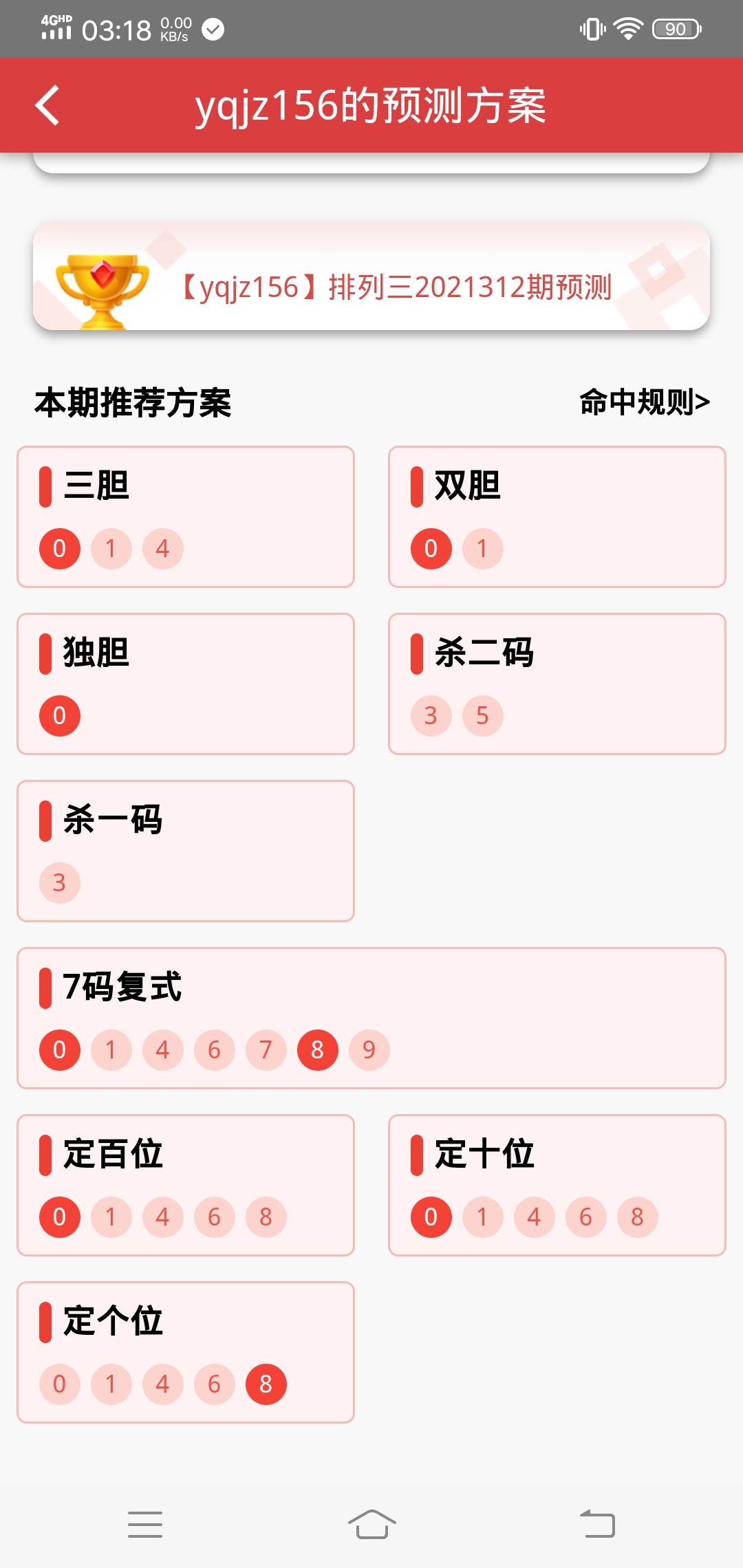Open the 命中规则 hit rules link
743x1568 pixels.
[x=644, y=402]
